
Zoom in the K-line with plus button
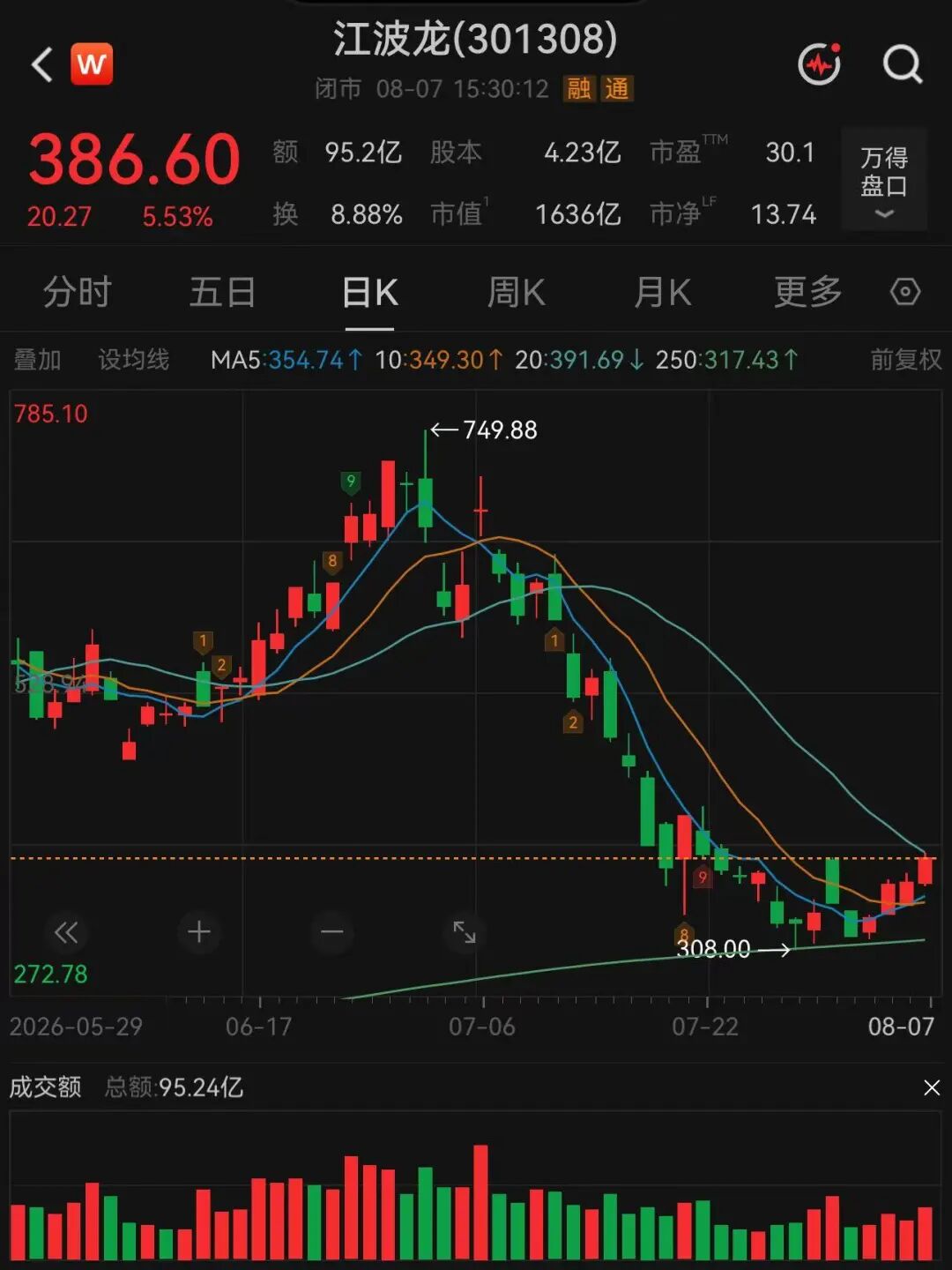(199, 932)
